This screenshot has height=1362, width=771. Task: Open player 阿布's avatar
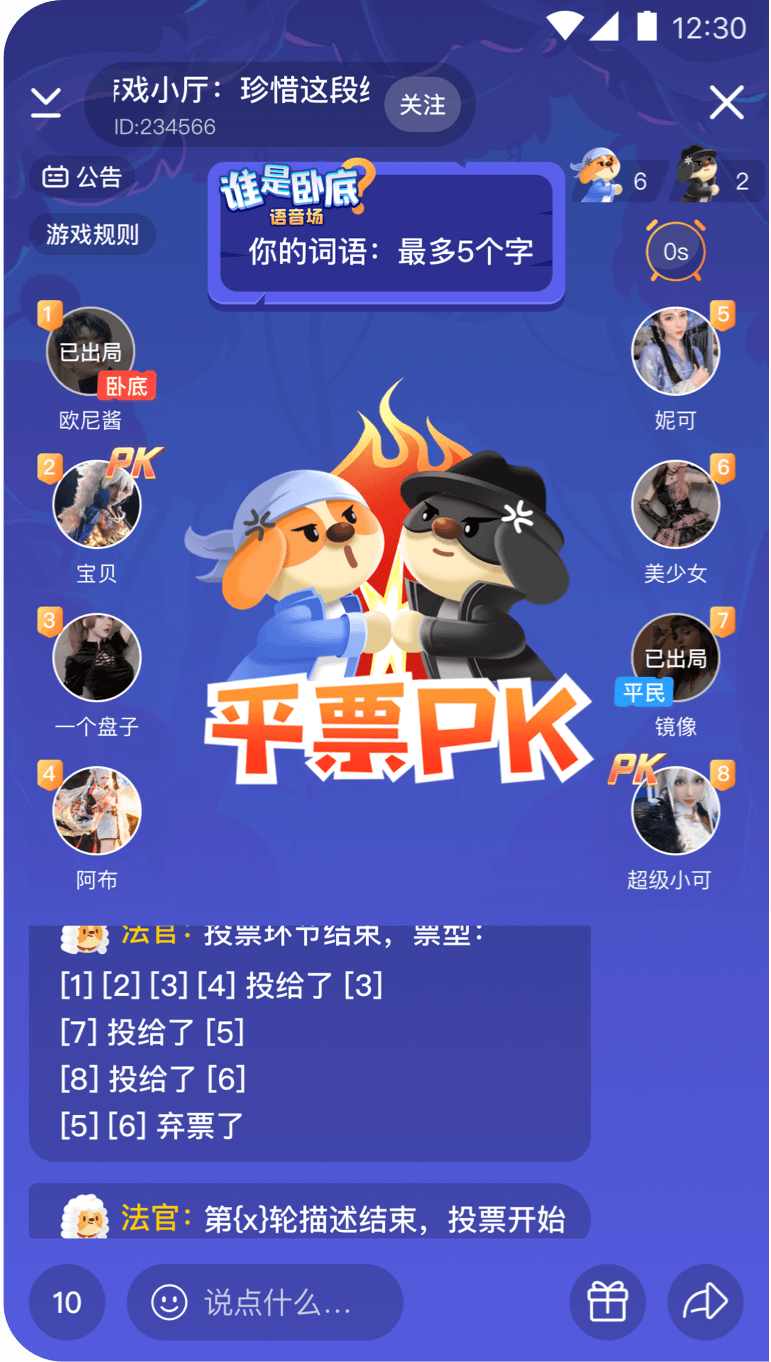96,810
